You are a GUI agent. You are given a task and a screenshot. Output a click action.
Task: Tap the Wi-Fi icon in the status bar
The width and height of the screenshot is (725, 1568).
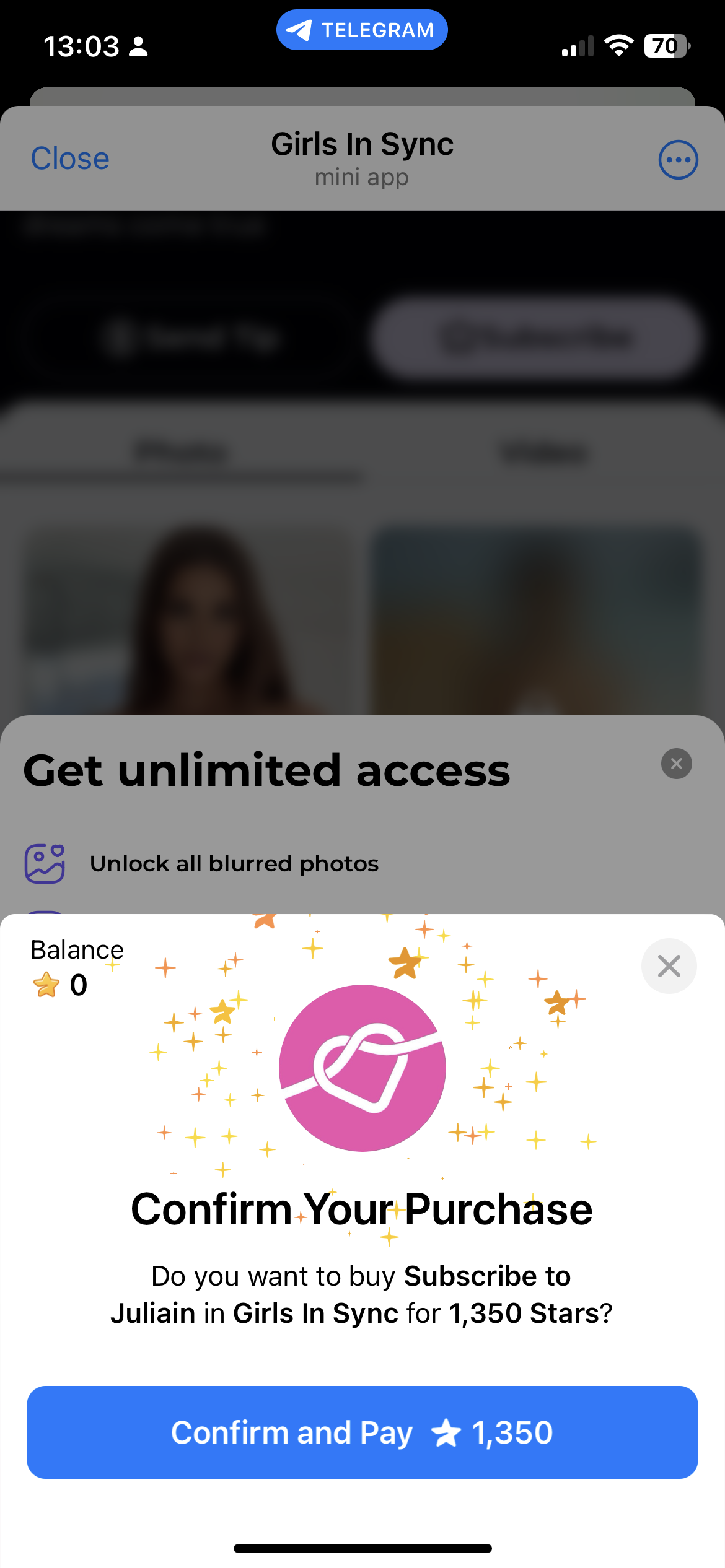point(620,45)
